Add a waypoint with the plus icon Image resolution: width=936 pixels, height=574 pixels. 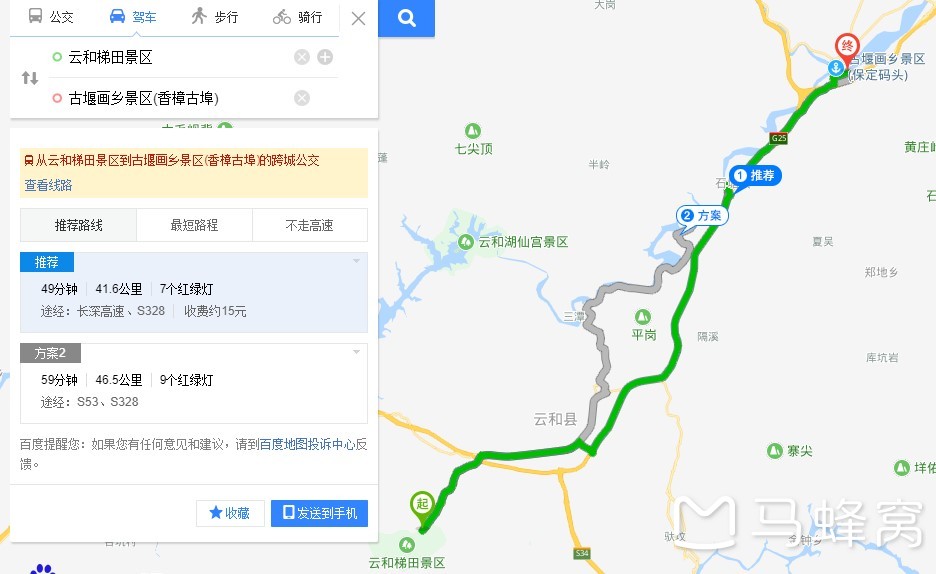[x=325, y=58]
